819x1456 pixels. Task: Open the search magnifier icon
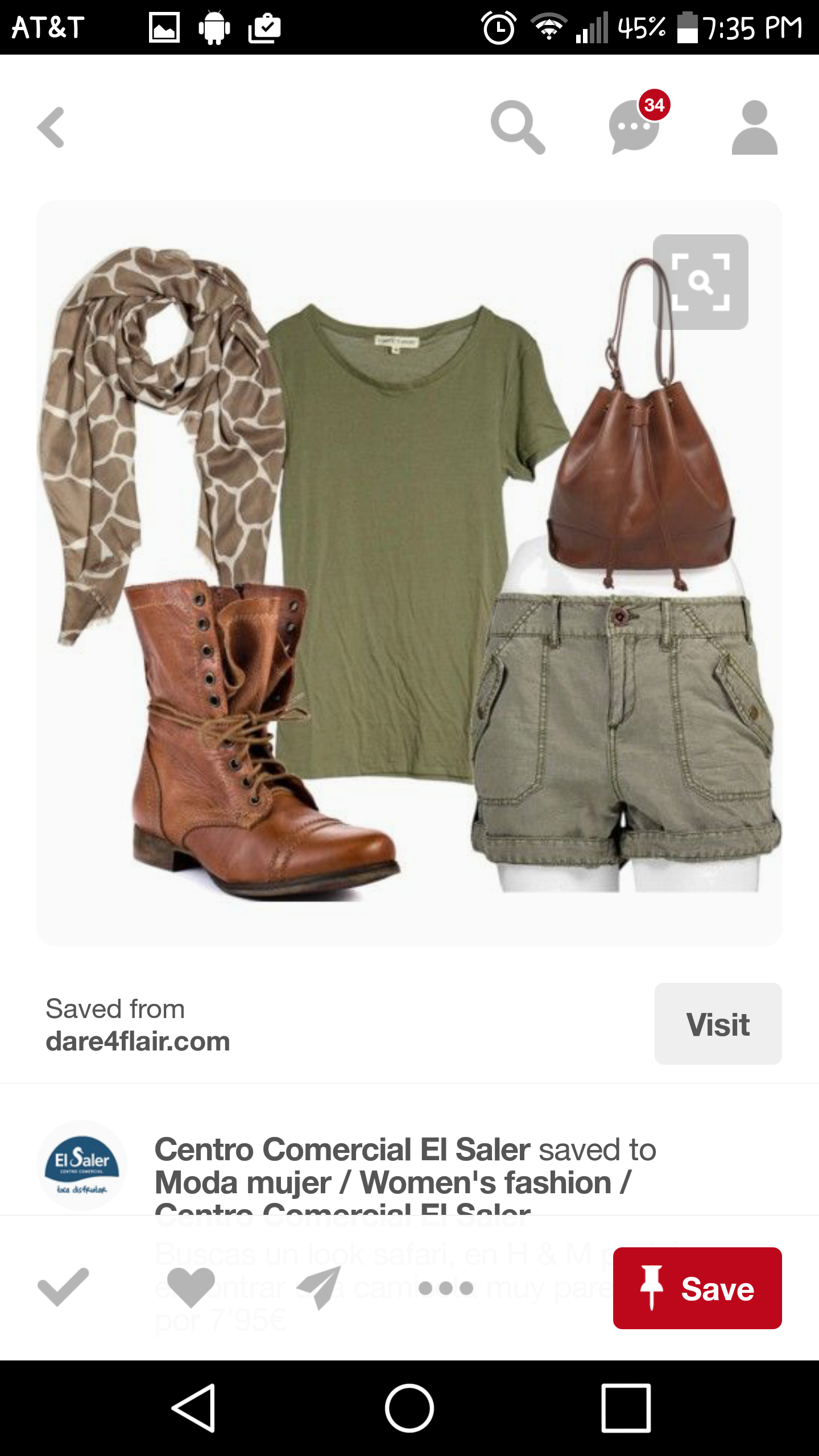click(518, 127)
